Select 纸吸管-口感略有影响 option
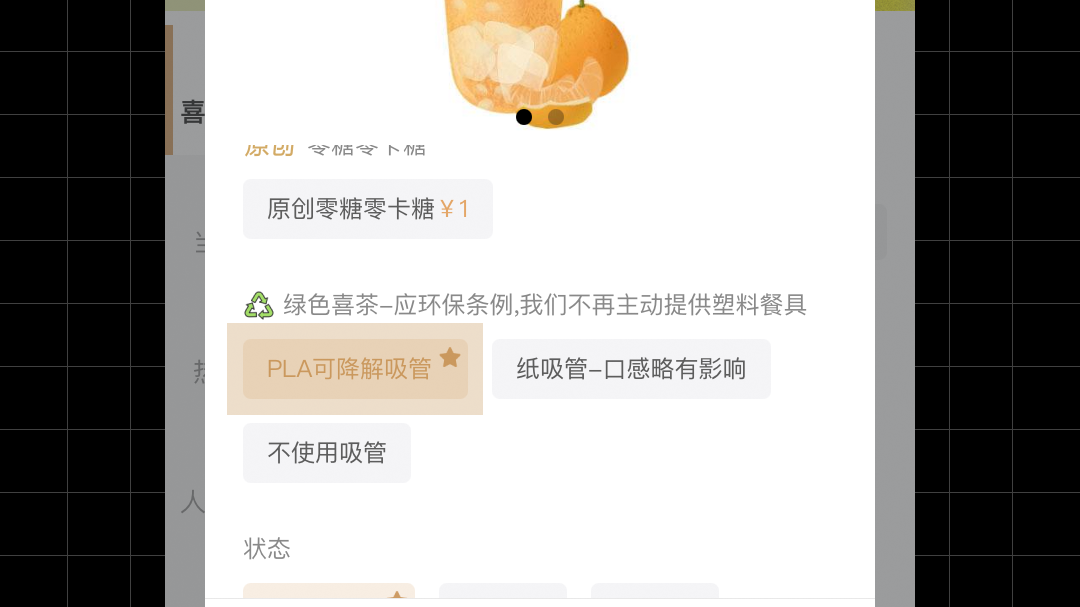1080x607 pixels. [630, 369]
